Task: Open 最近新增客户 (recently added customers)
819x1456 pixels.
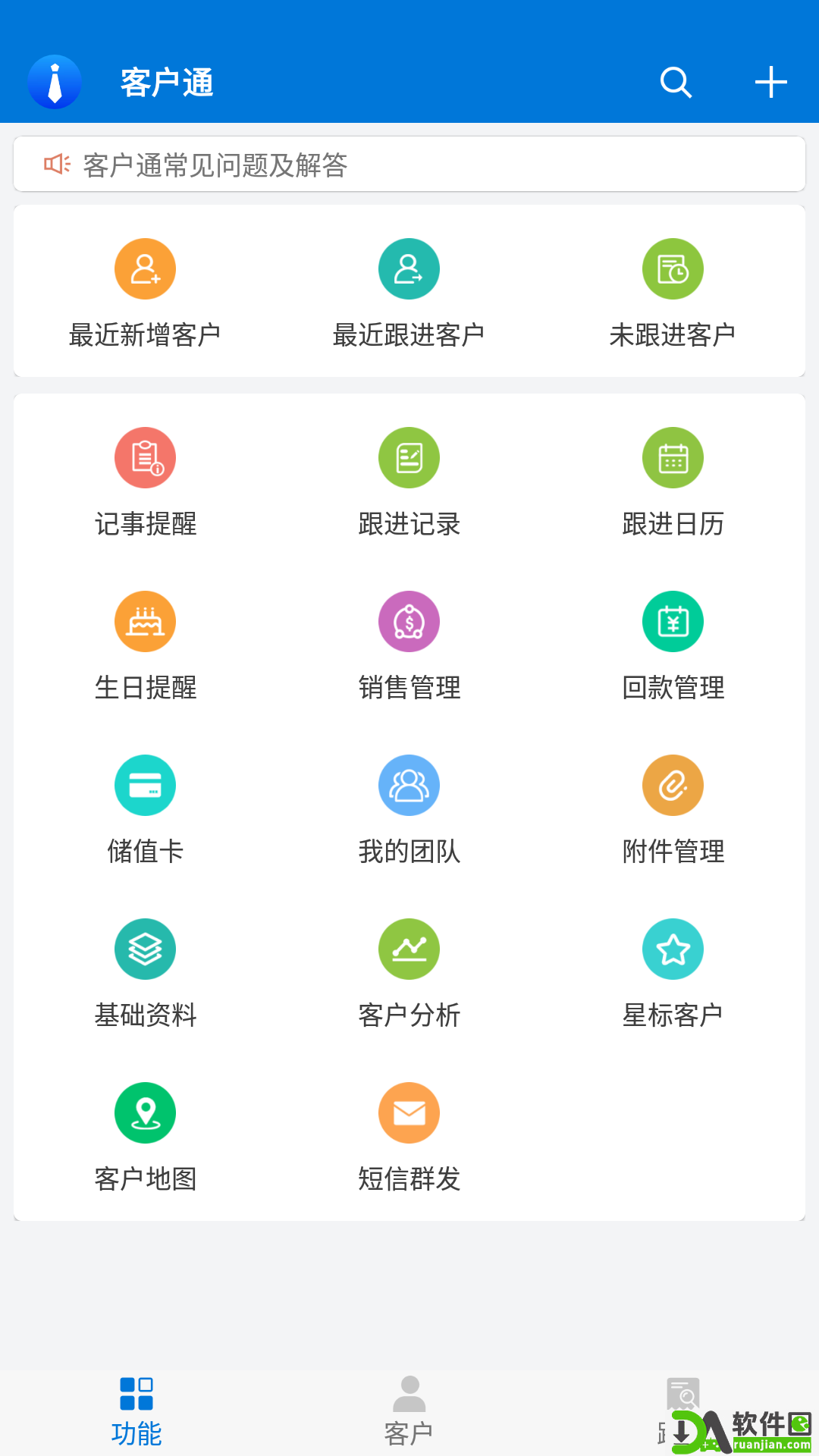Action: pyautogui.click(x=146, y=292)
